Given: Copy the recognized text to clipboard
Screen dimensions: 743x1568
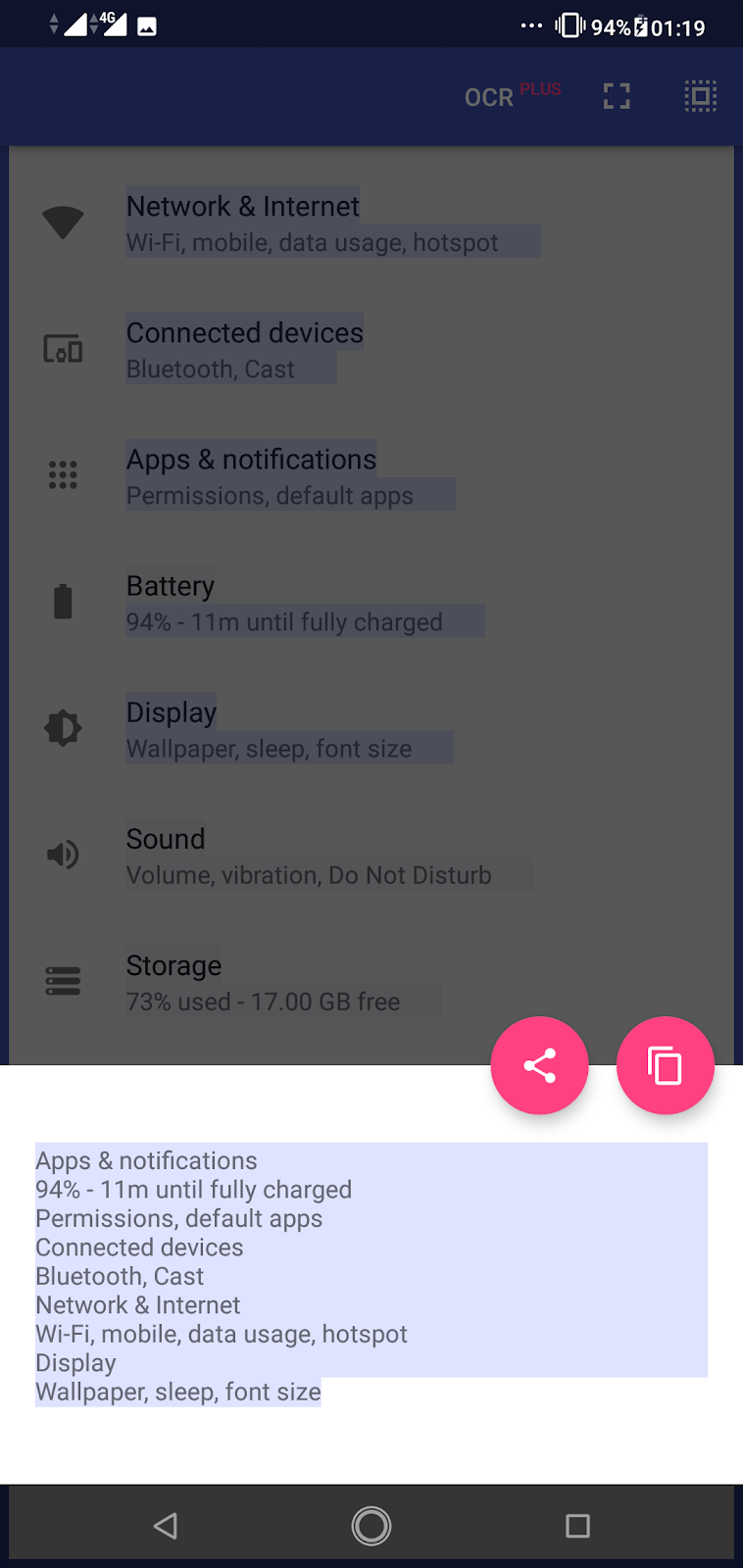Looking at the screenshot, I should coord(665,1065).
